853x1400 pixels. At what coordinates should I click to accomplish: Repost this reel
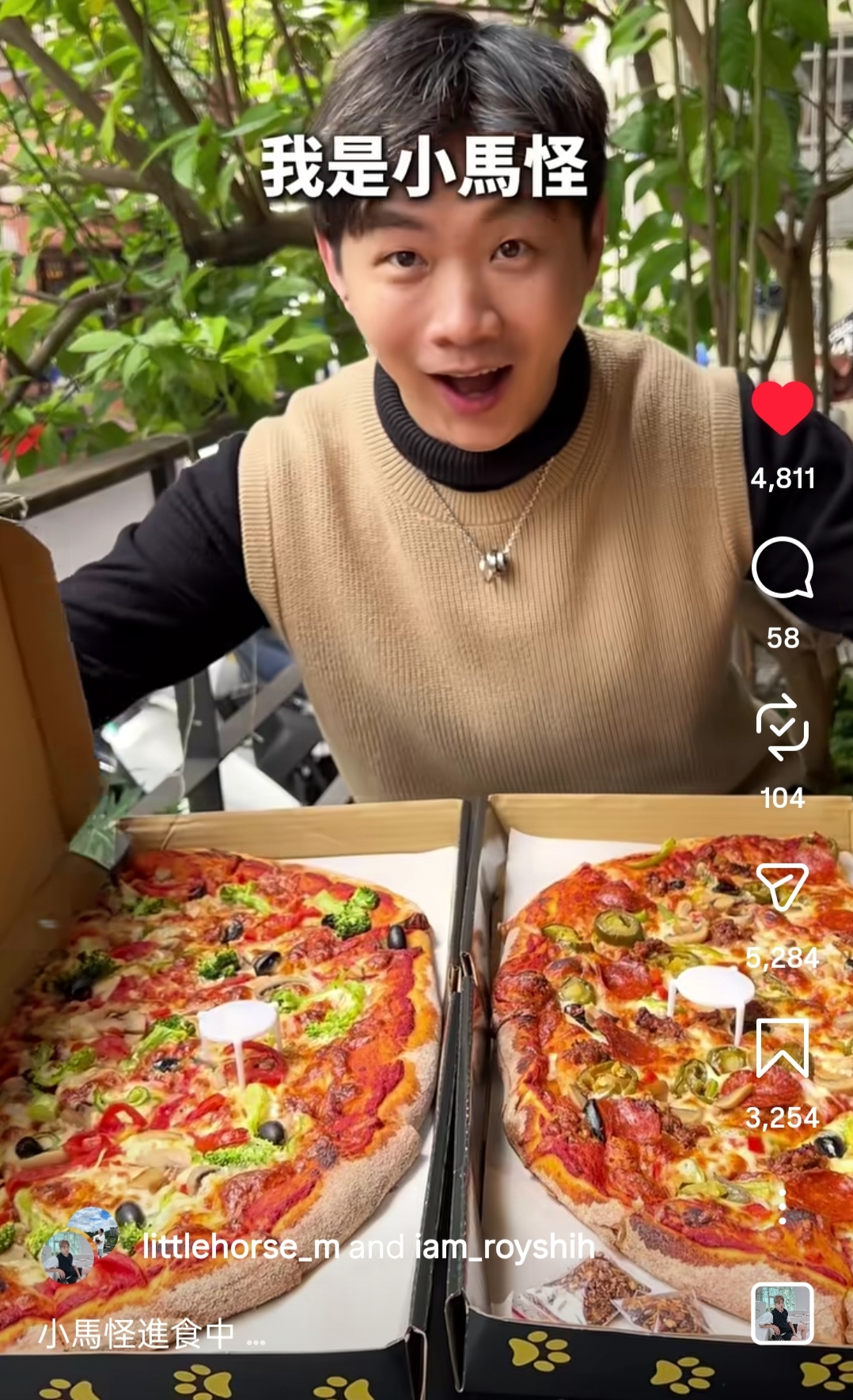(782, 727)
